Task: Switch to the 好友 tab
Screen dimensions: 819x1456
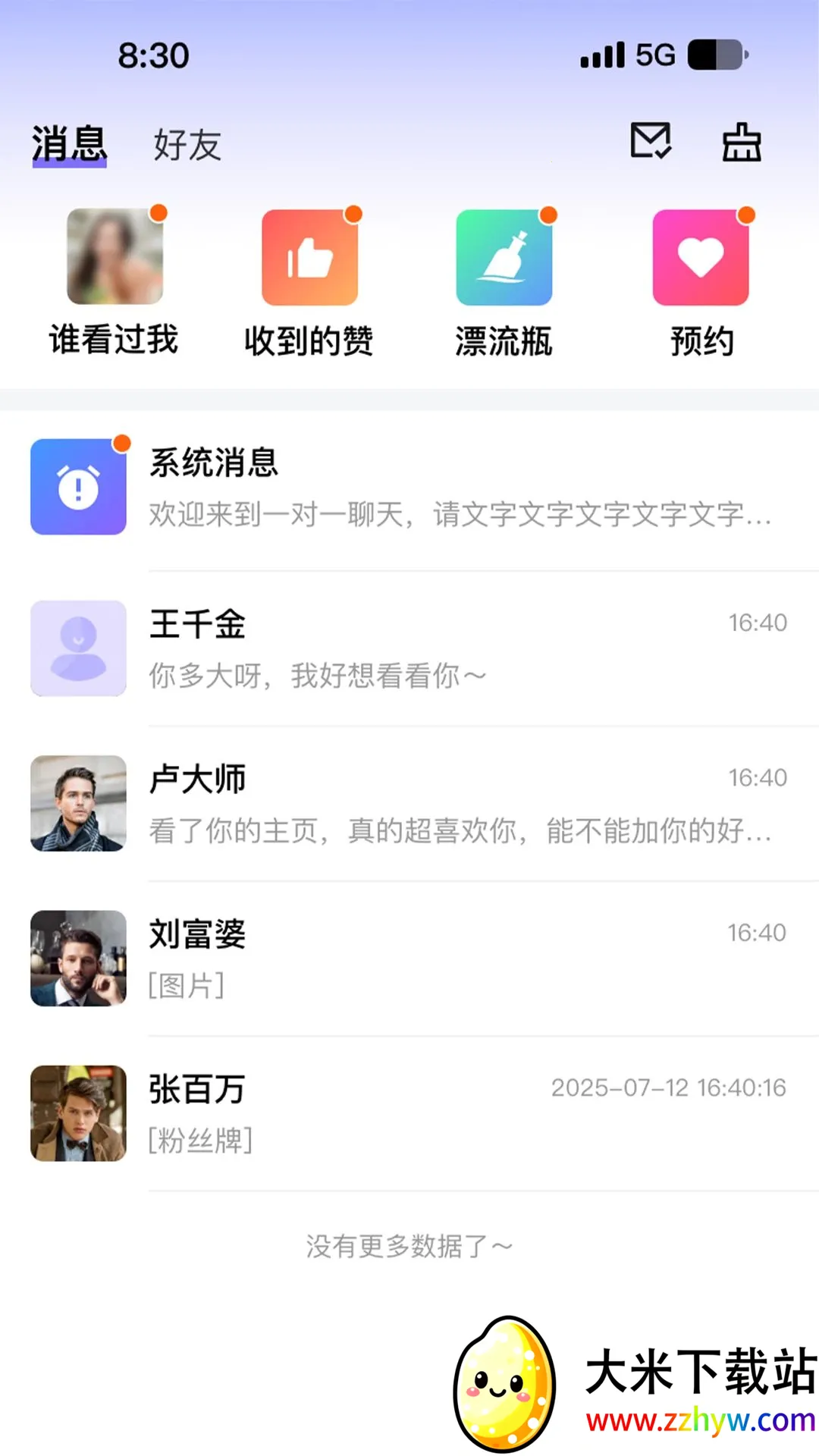Action: (186, 146)
